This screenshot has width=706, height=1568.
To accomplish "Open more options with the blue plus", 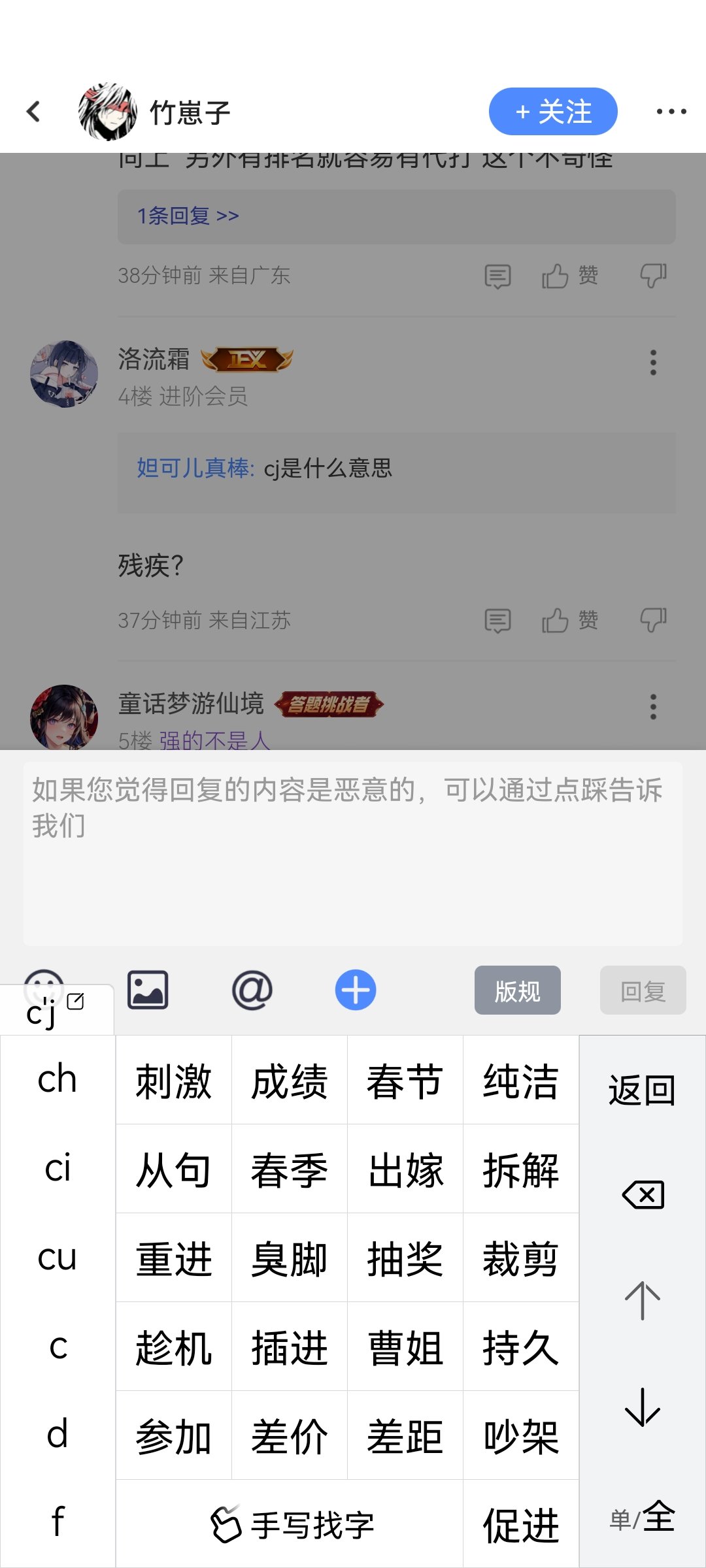I will [356, 990].
